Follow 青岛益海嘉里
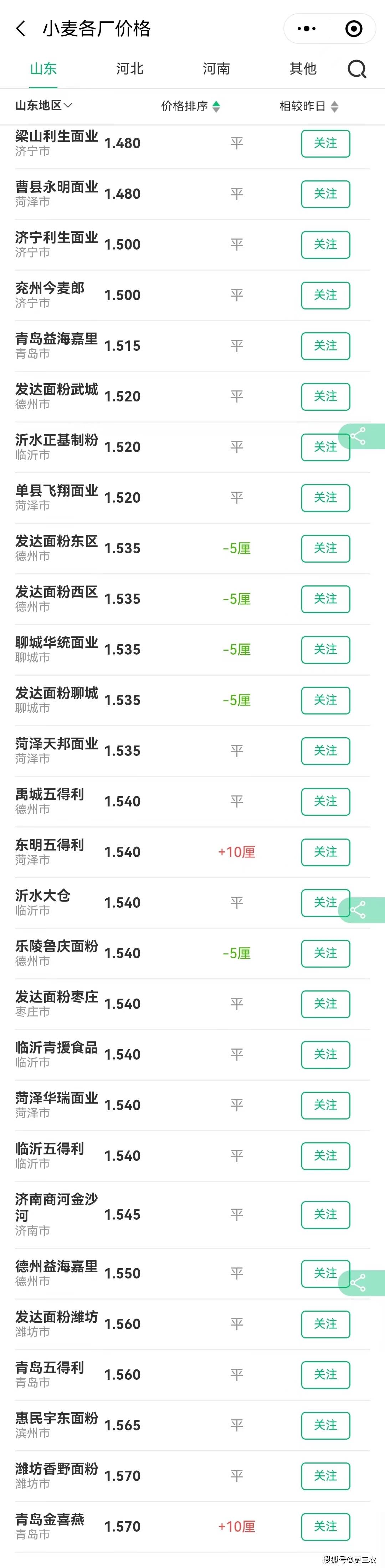This screenshot has height=1568, width=385. point(325,346)
